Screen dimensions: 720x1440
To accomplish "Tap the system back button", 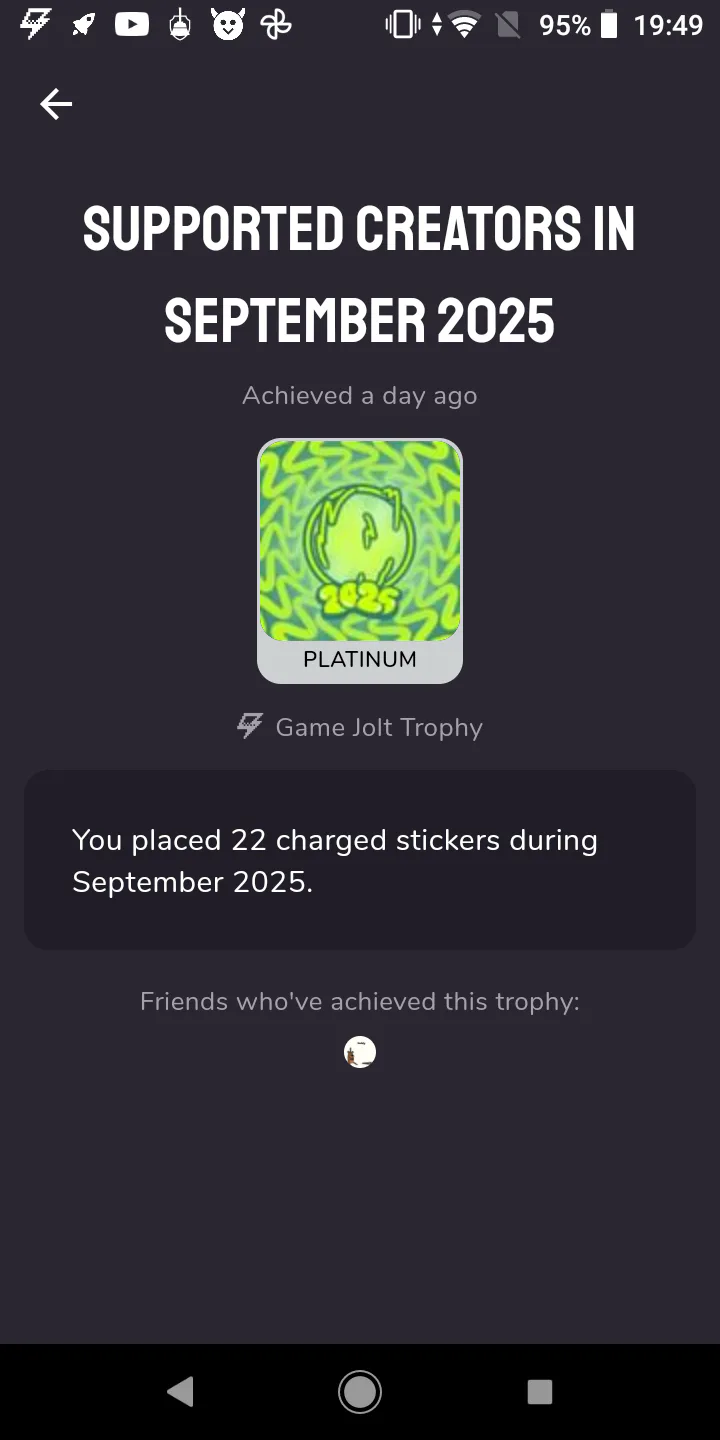I will tap(180, 1391).
